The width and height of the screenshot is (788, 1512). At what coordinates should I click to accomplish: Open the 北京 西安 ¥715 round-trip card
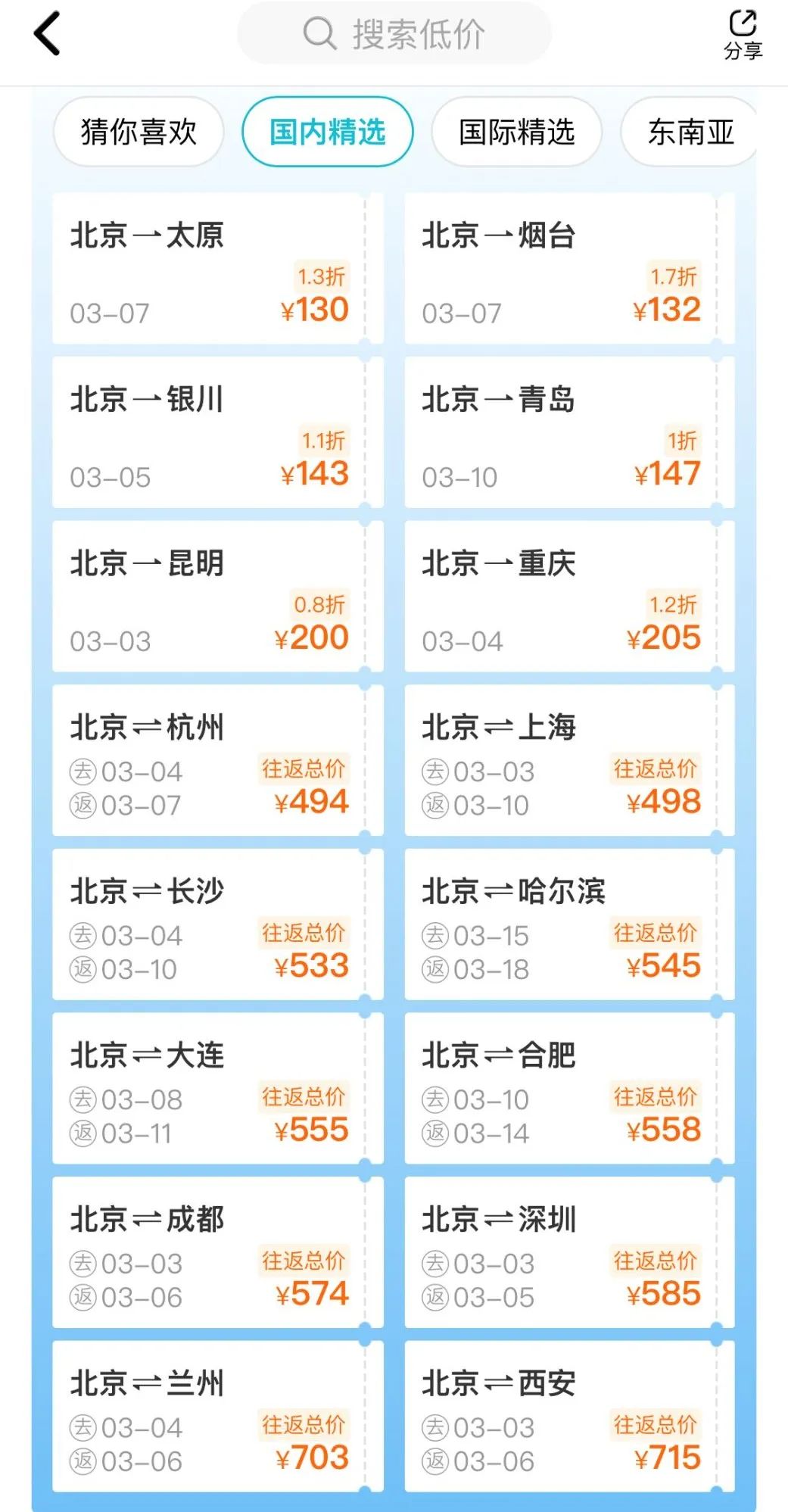tap(561, 1417)
